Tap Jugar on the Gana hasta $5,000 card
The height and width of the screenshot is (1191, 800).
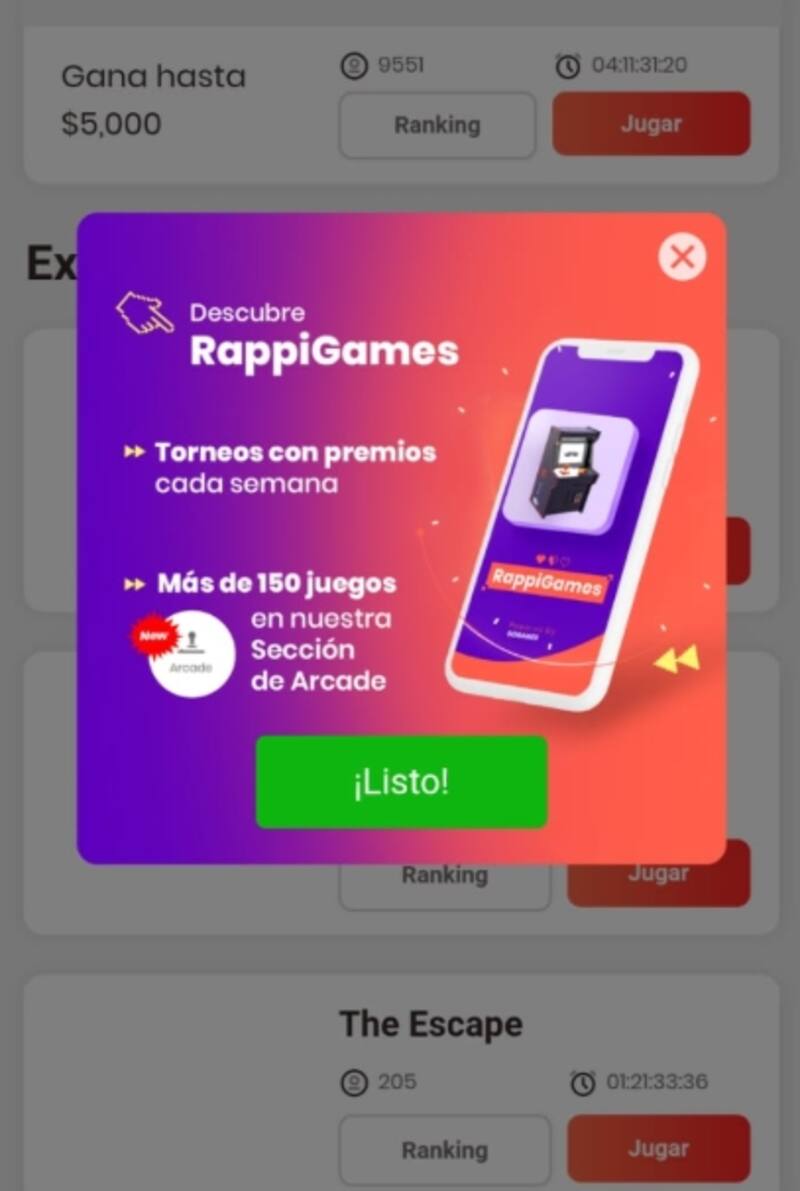pos(651,124)
